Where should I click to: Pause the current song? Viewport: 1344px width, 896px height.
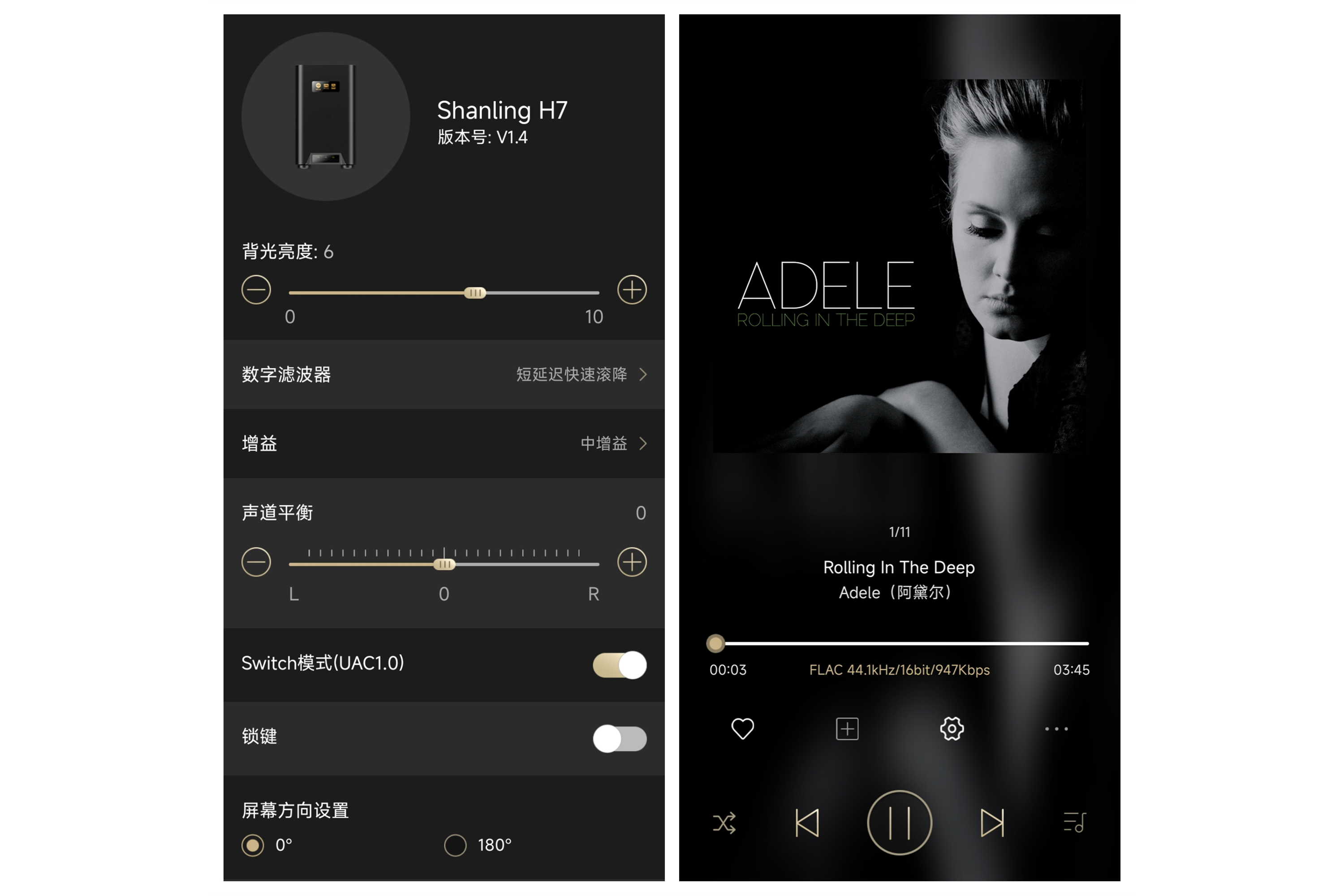point(900,823)
